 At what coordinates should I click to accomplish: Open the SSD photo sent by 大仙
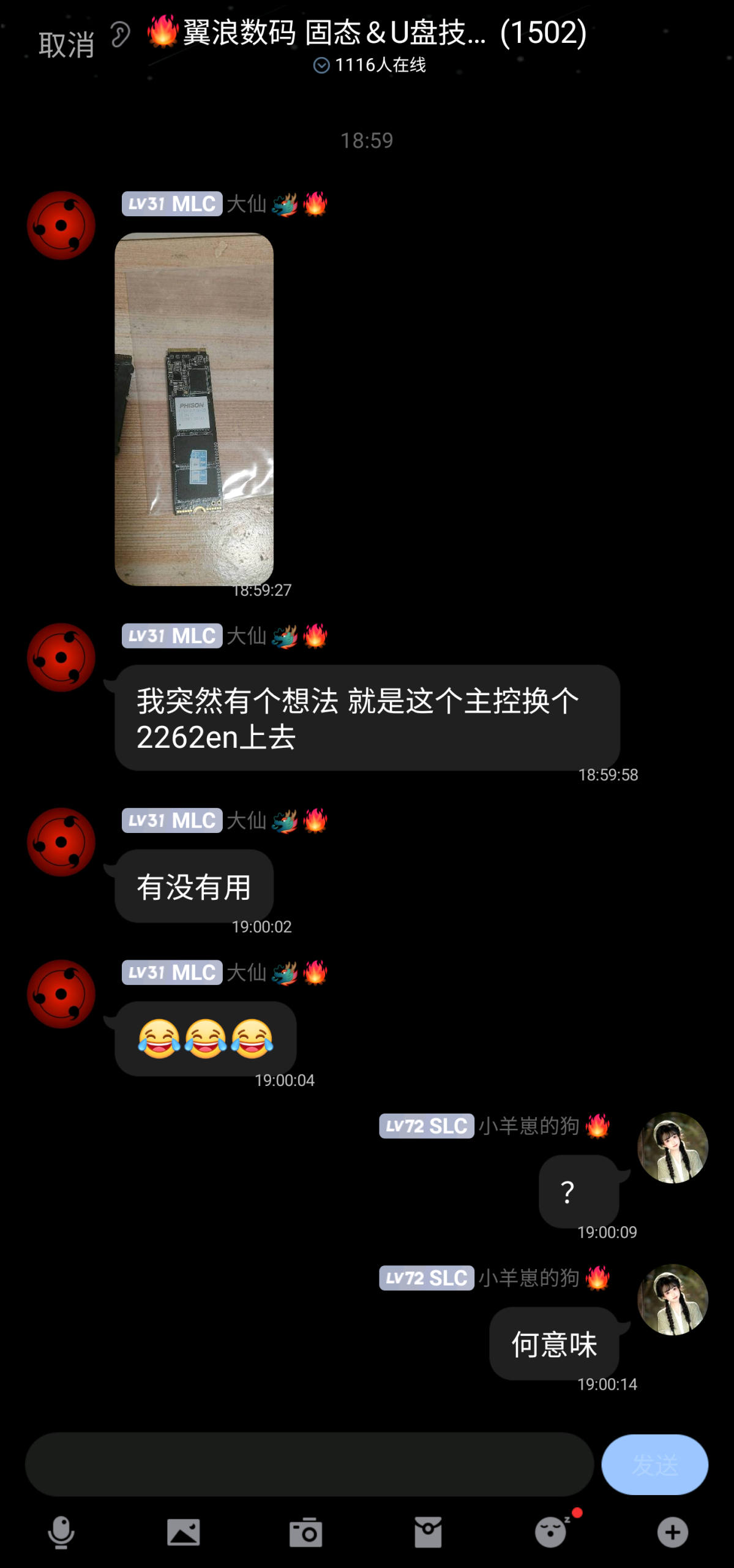coord(194,409)
